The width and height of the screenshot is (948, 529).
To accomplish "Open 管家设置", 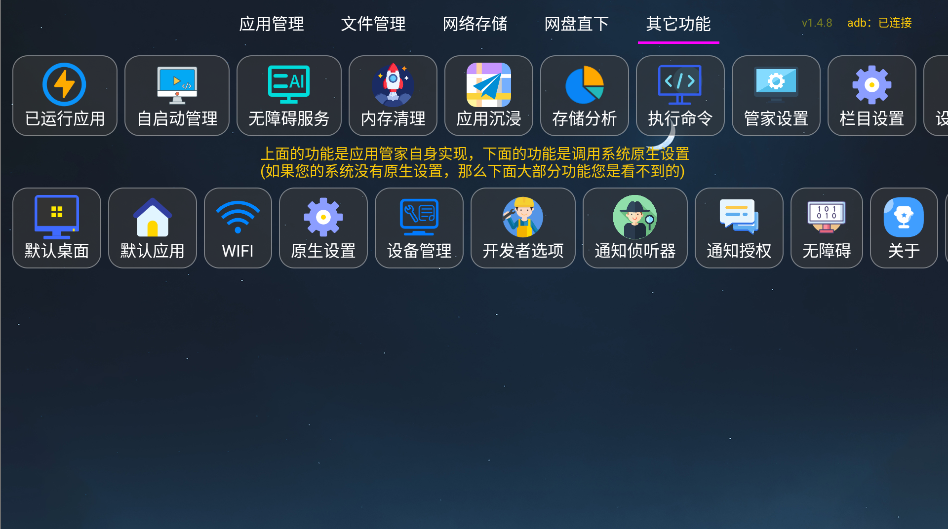I will coord(776,96).
